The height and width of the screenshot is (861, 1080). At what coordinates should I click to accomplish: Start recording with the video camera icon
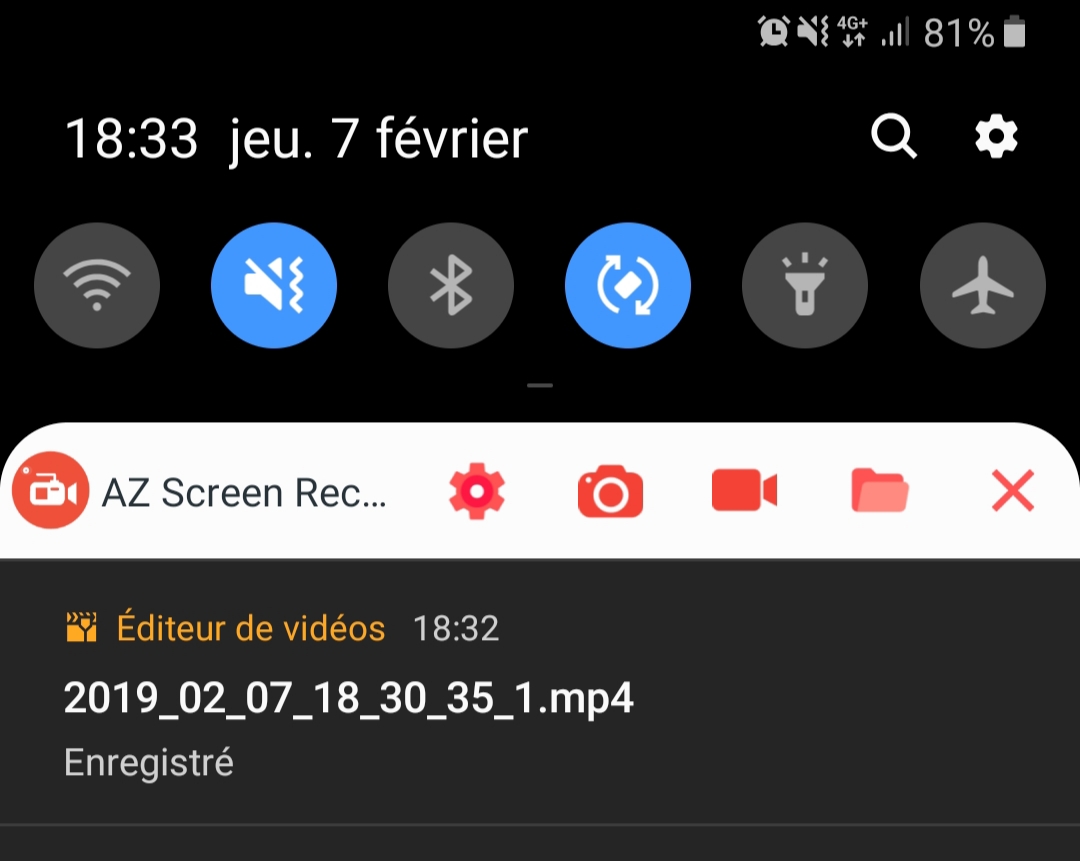tap(744, 491)
